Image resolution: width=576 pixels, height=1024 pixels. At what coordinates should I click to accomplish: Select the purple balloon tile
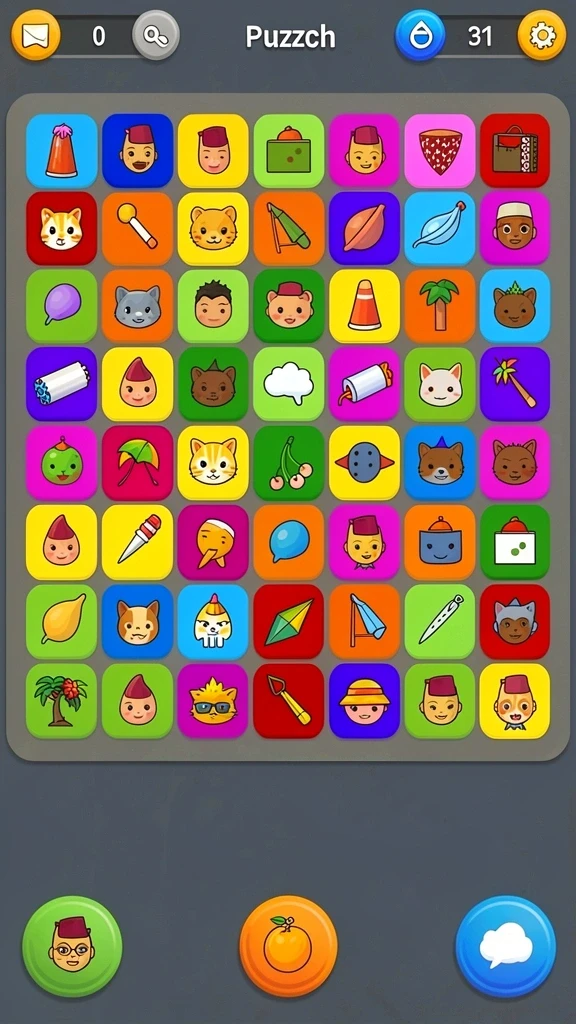61,306
